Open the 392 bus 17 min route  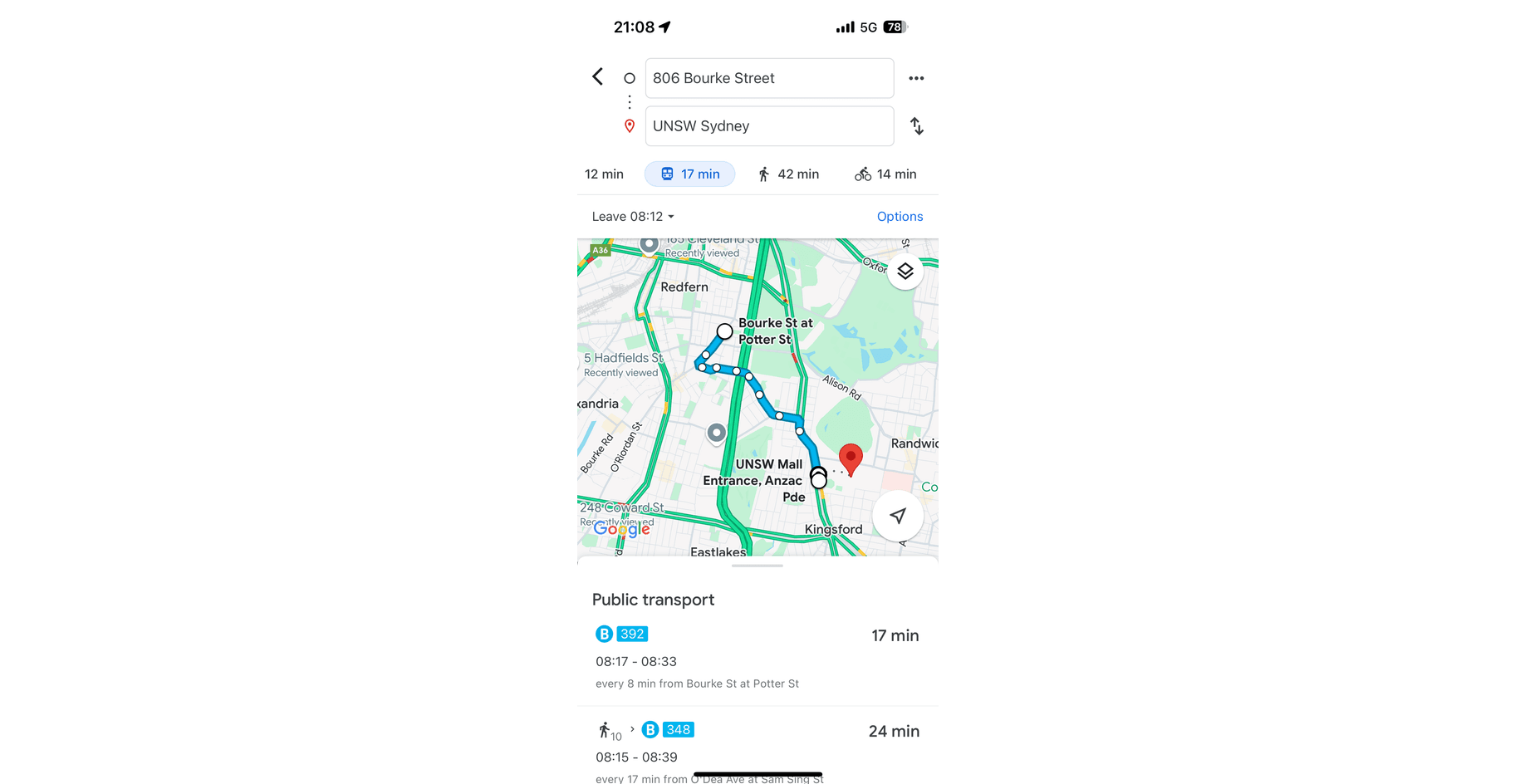[757, 658]
